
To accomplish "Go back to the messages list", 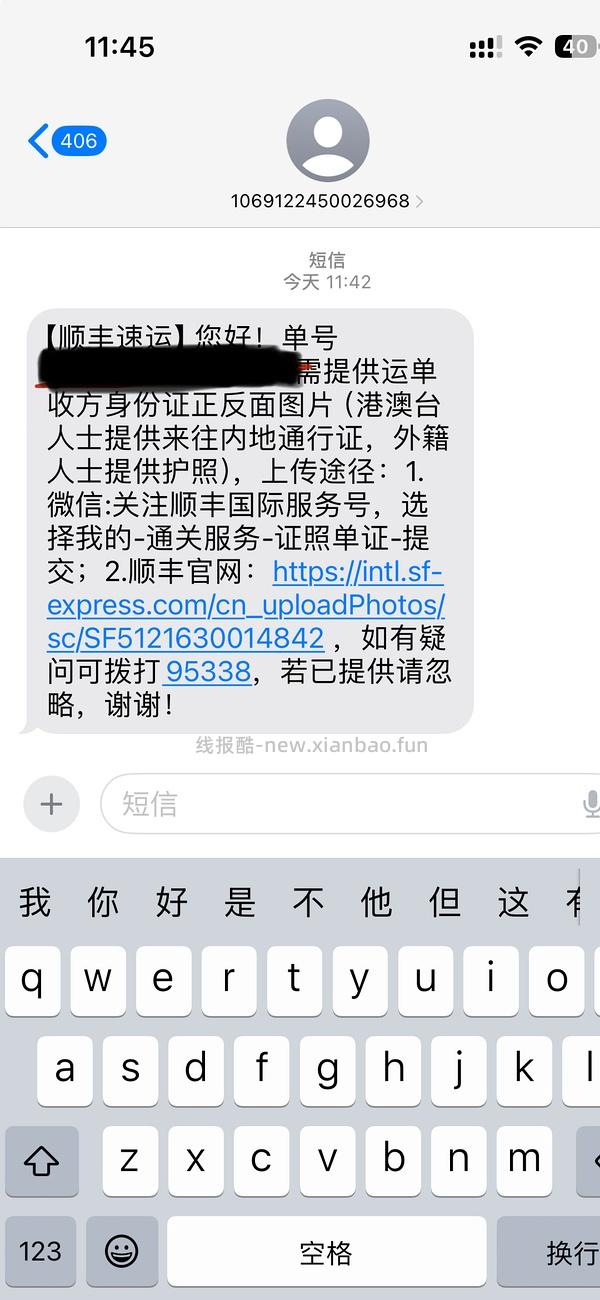I will click(66, 141).
